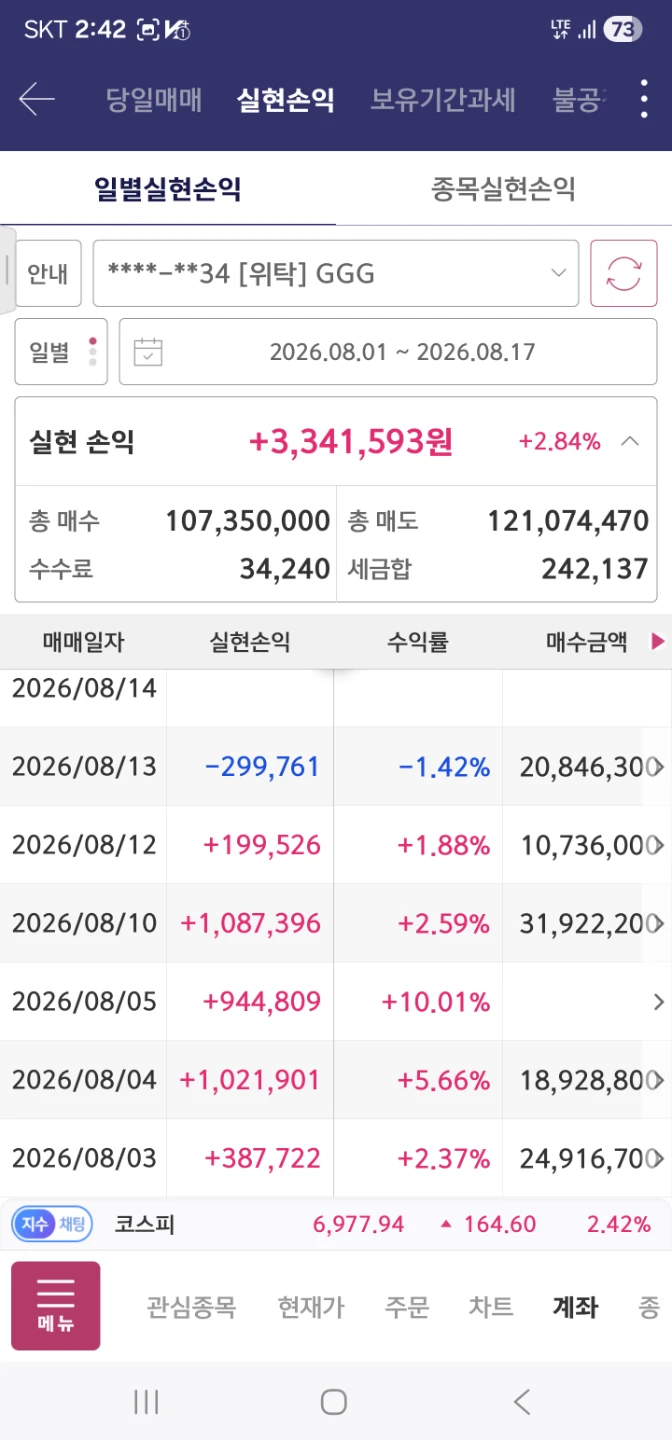Image resolution: width=672 pixels, height=1440 pixels.
Task: Switch to the 당일매매 tab
Action: click(x=154, y=100)
